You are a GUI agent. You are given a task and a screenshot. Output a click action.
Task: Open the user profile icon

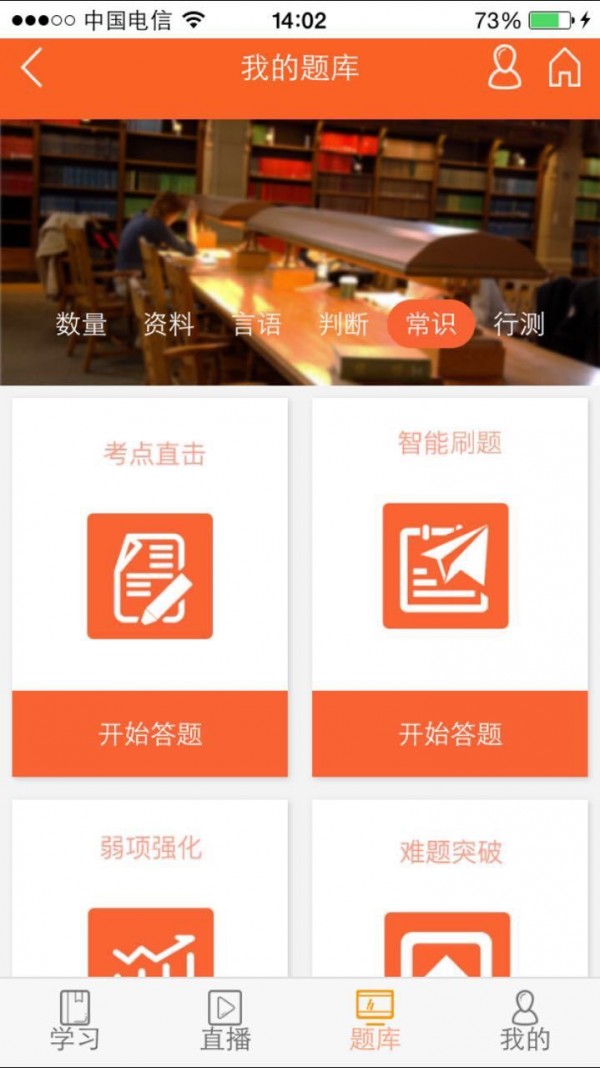[504, 68]
